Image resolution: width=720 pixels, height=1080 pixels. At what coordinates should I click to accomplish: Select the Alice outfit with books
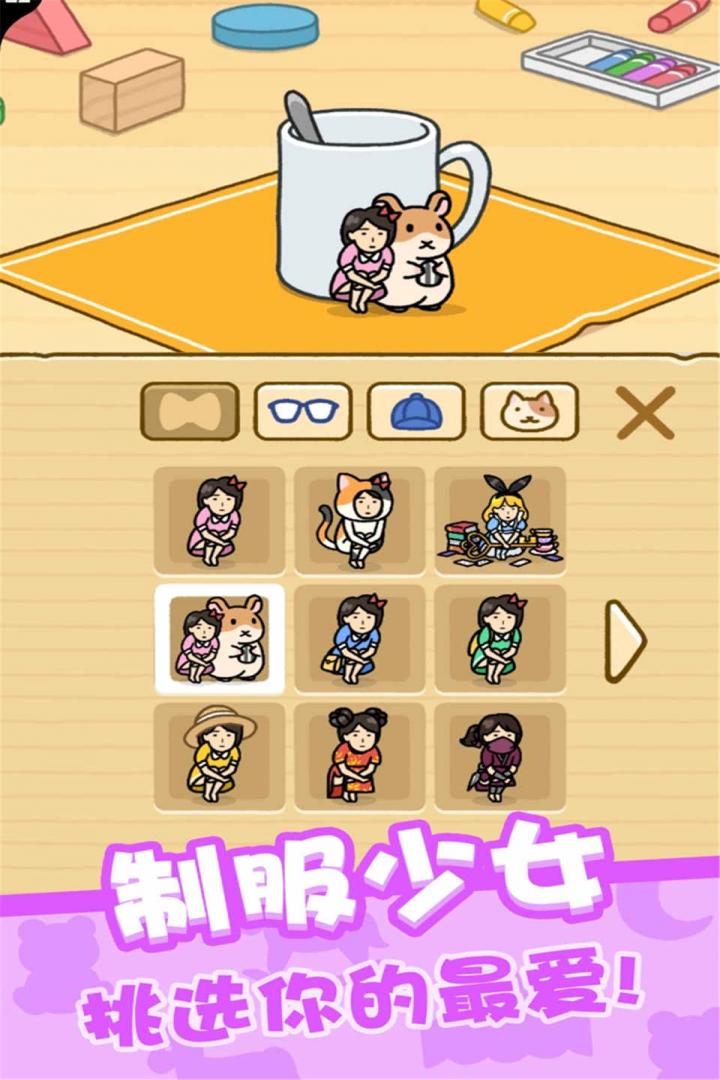[505, 518]
